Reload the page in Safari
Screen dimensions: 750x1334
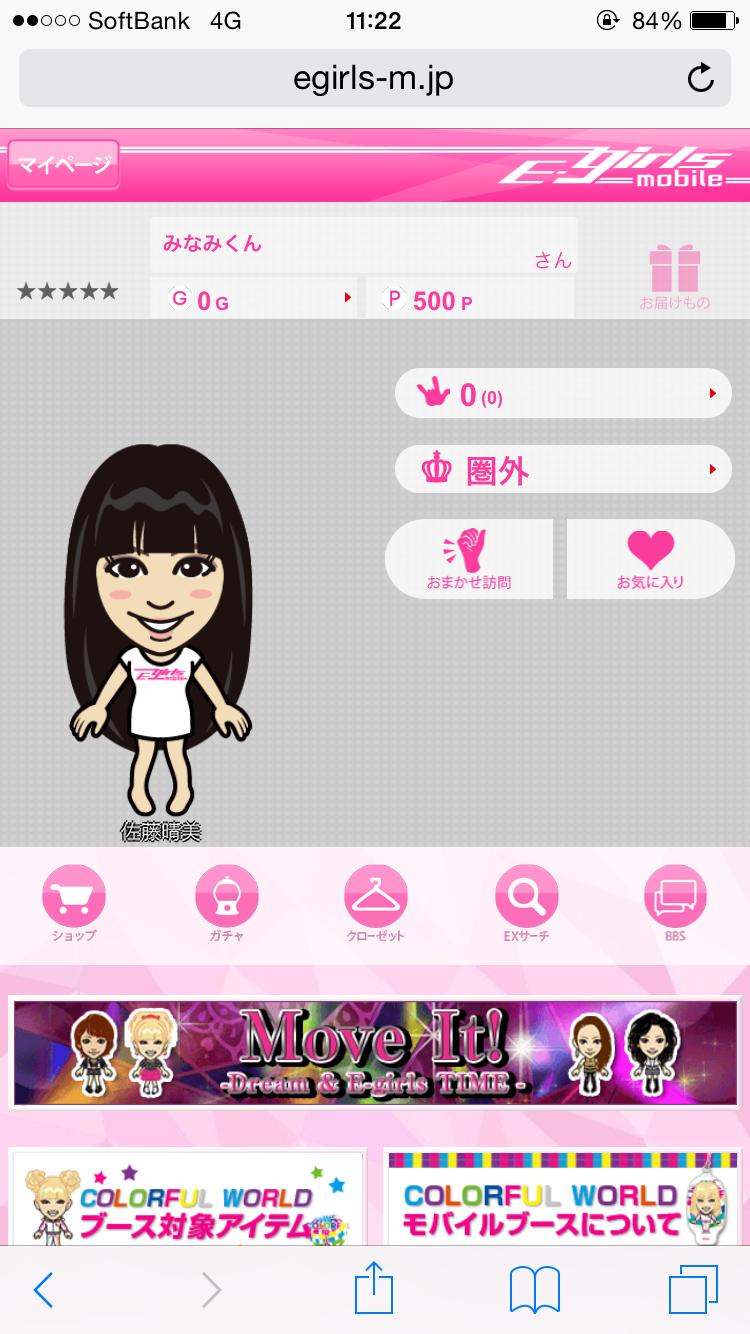coord(701,78)
